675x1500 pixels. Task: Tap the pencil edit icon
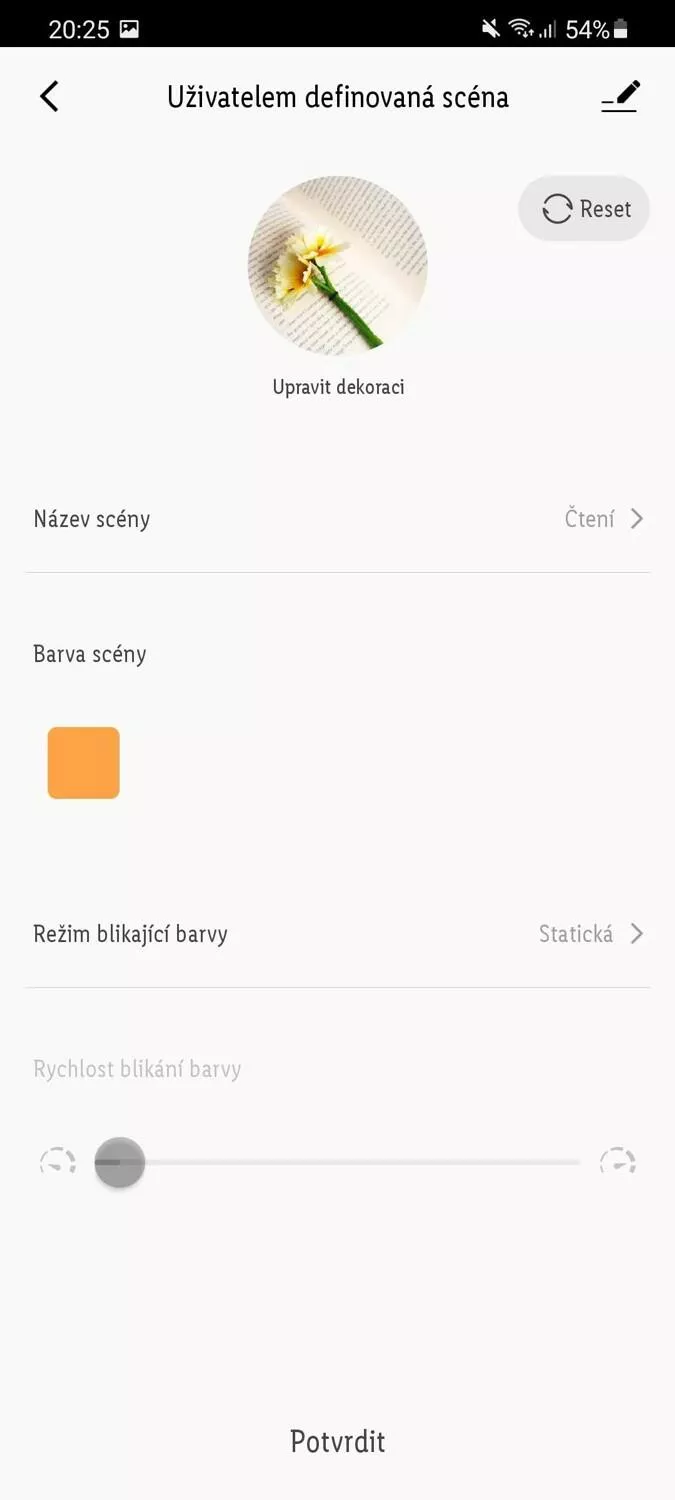point(620,97)
